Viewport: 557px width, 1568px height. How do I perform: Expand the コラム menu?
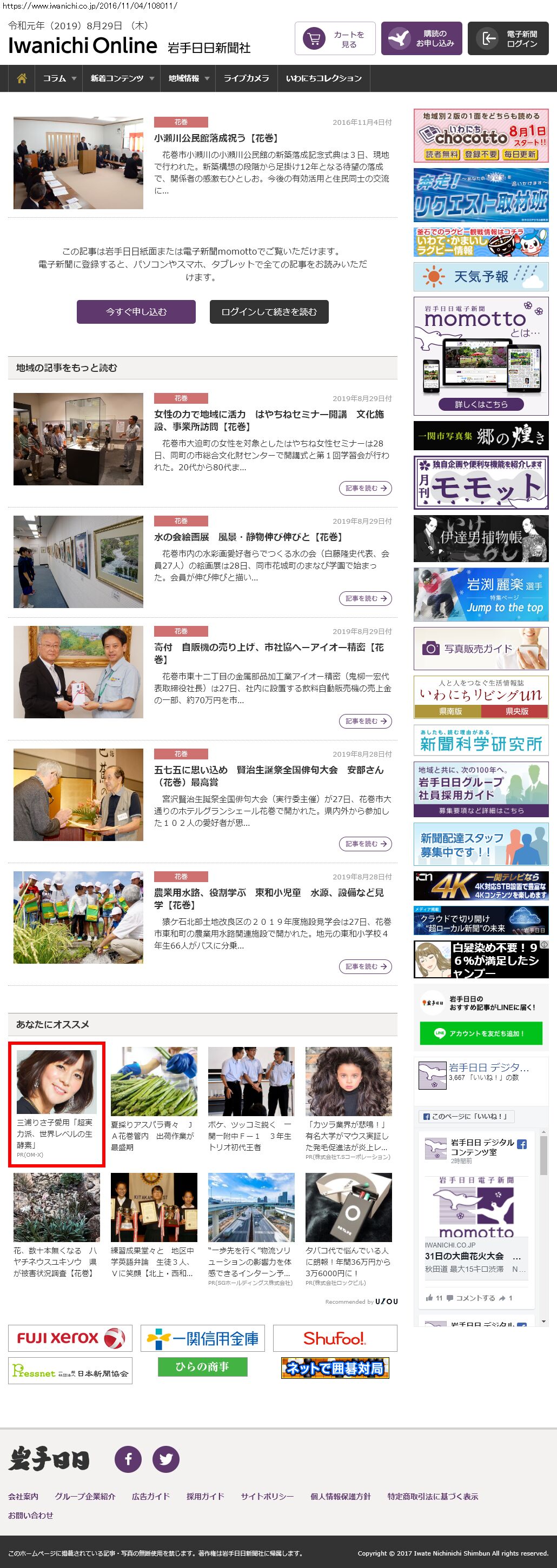point(59,78)
